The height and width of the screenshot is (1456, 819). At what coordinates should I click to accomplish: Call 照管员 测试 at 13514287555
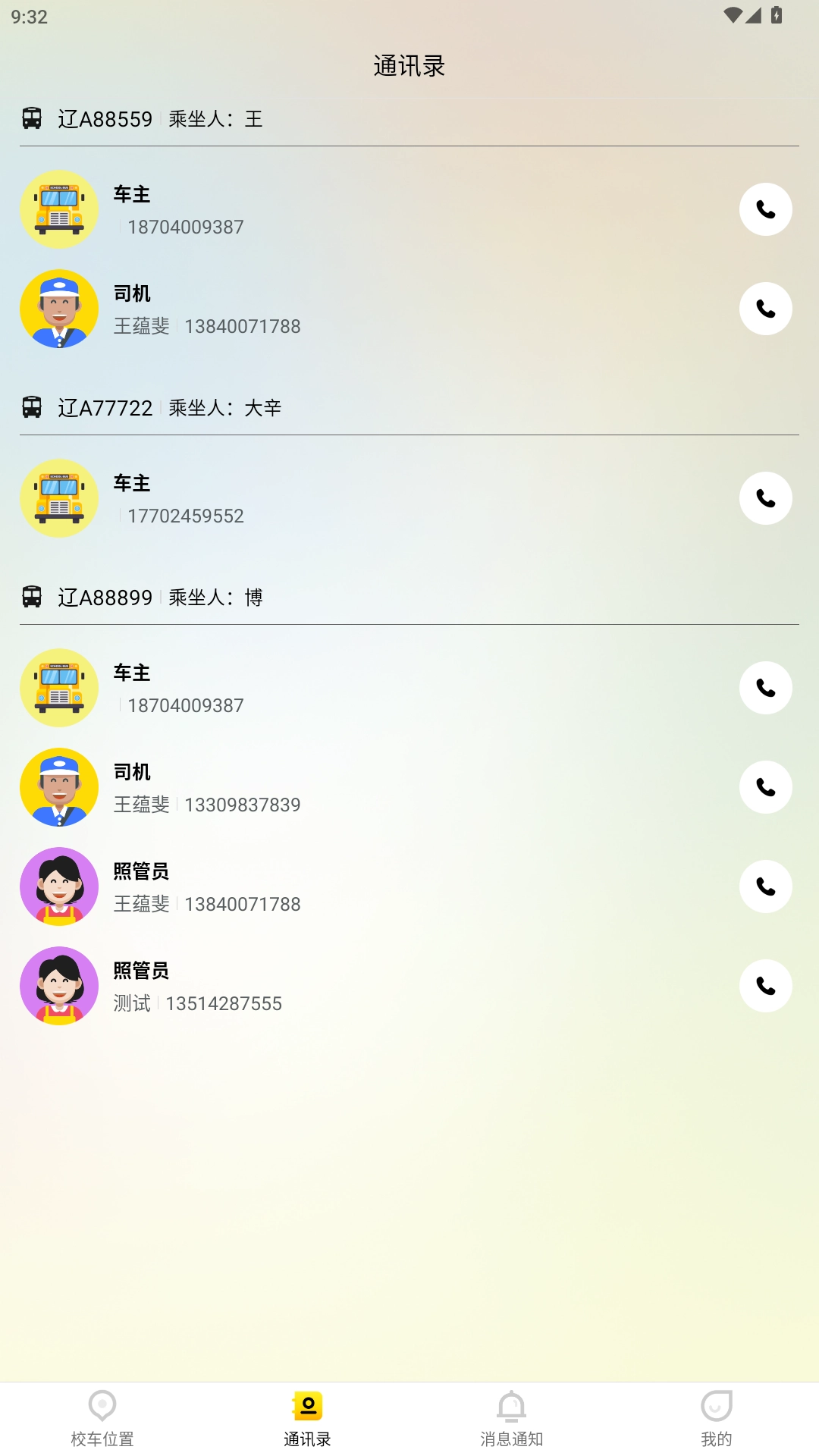(765, 985)
